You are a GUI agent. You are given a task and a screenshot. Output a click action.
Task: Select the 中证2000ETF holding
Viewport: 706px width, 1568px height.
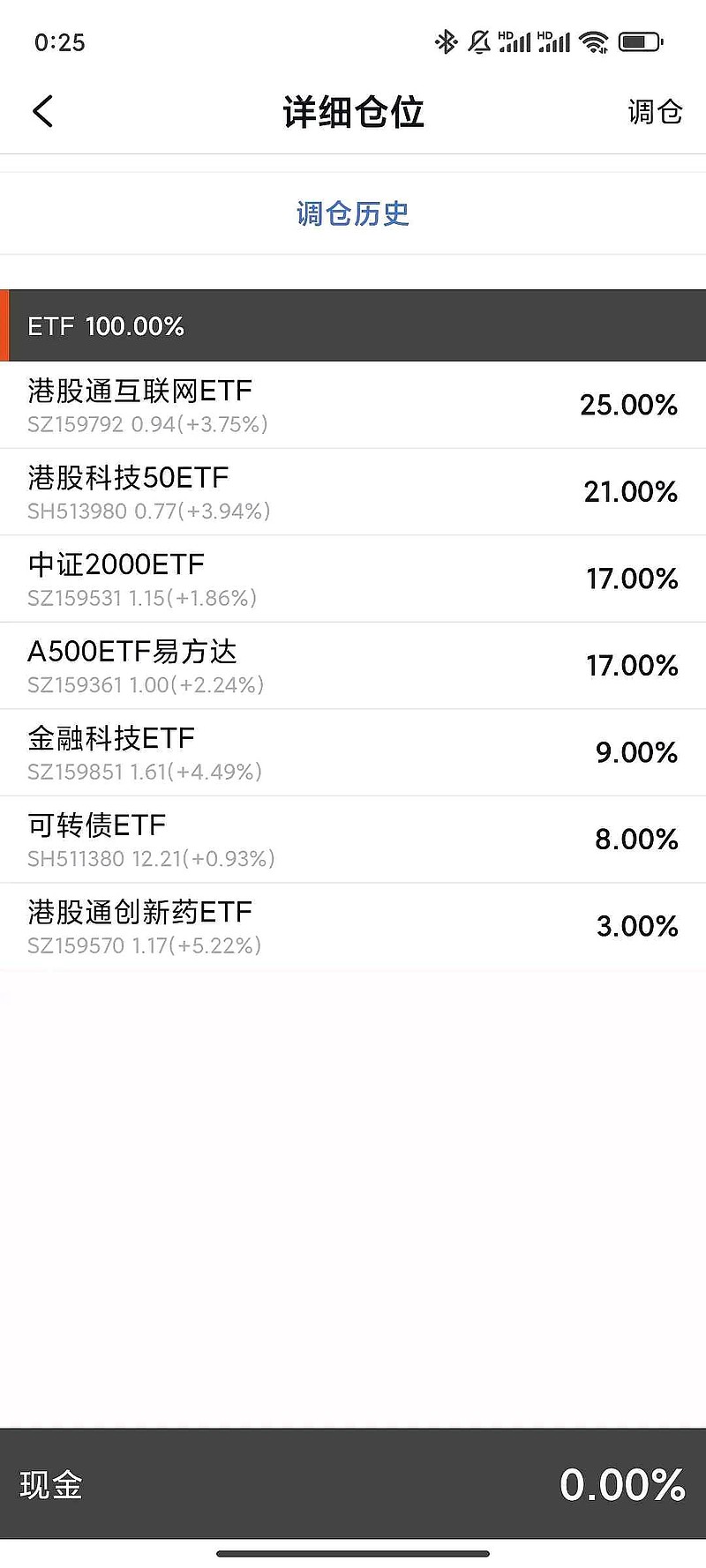[x=353, y=578]
